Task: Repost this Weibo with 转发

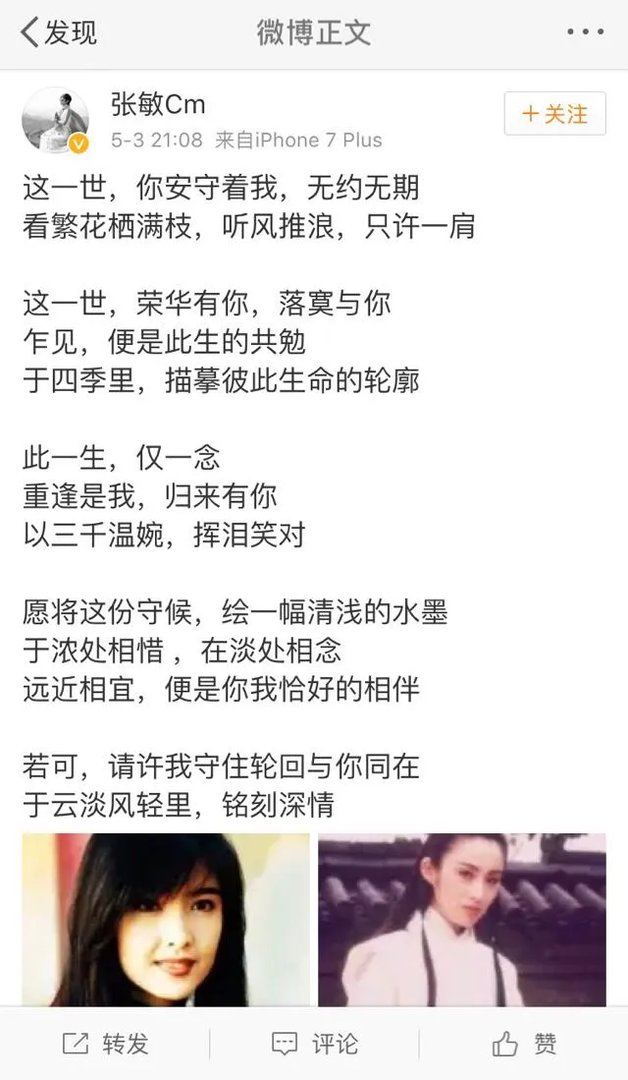Action: [x=105, y=1044]
